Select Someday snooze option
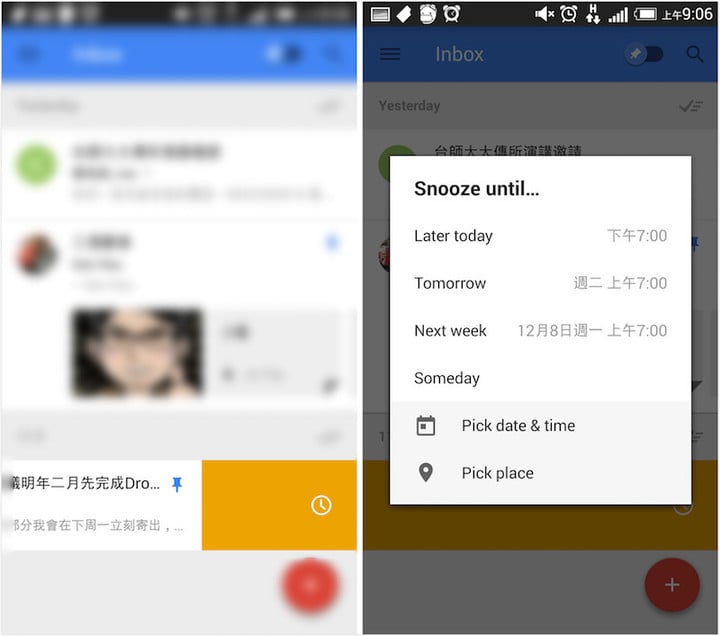Image resolution: width=720 pixels, height=636 pixels. [x=540, y=378]
